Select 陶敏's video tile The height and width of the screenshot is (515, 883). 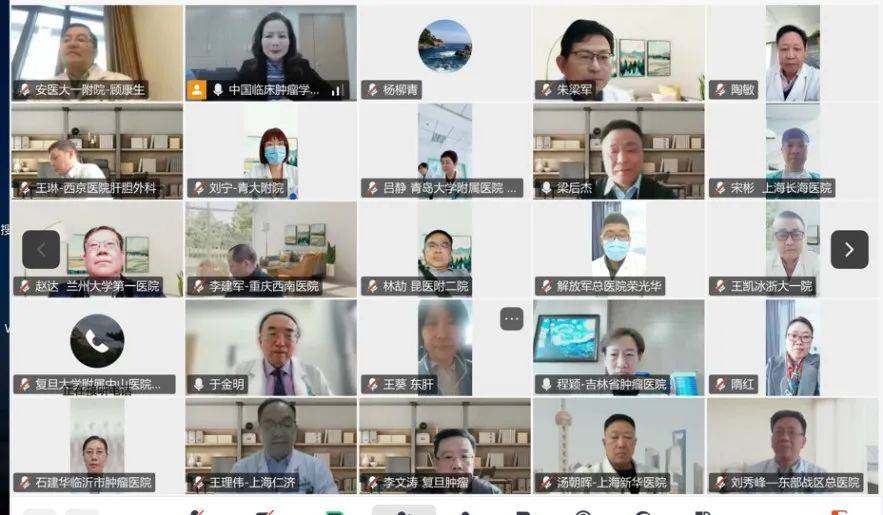click(x=792, y=50)
